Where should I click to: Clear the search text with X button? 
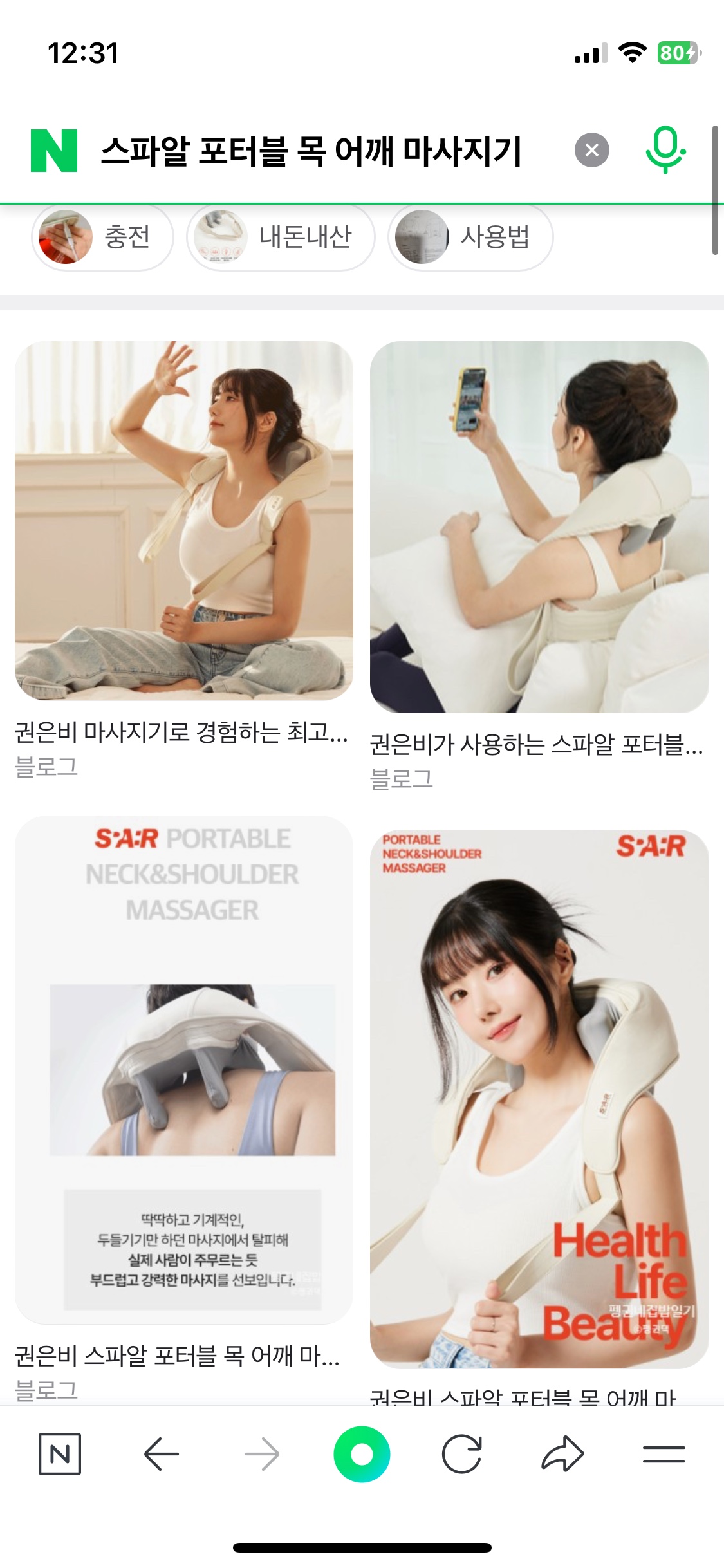click(x=591, y=151)
